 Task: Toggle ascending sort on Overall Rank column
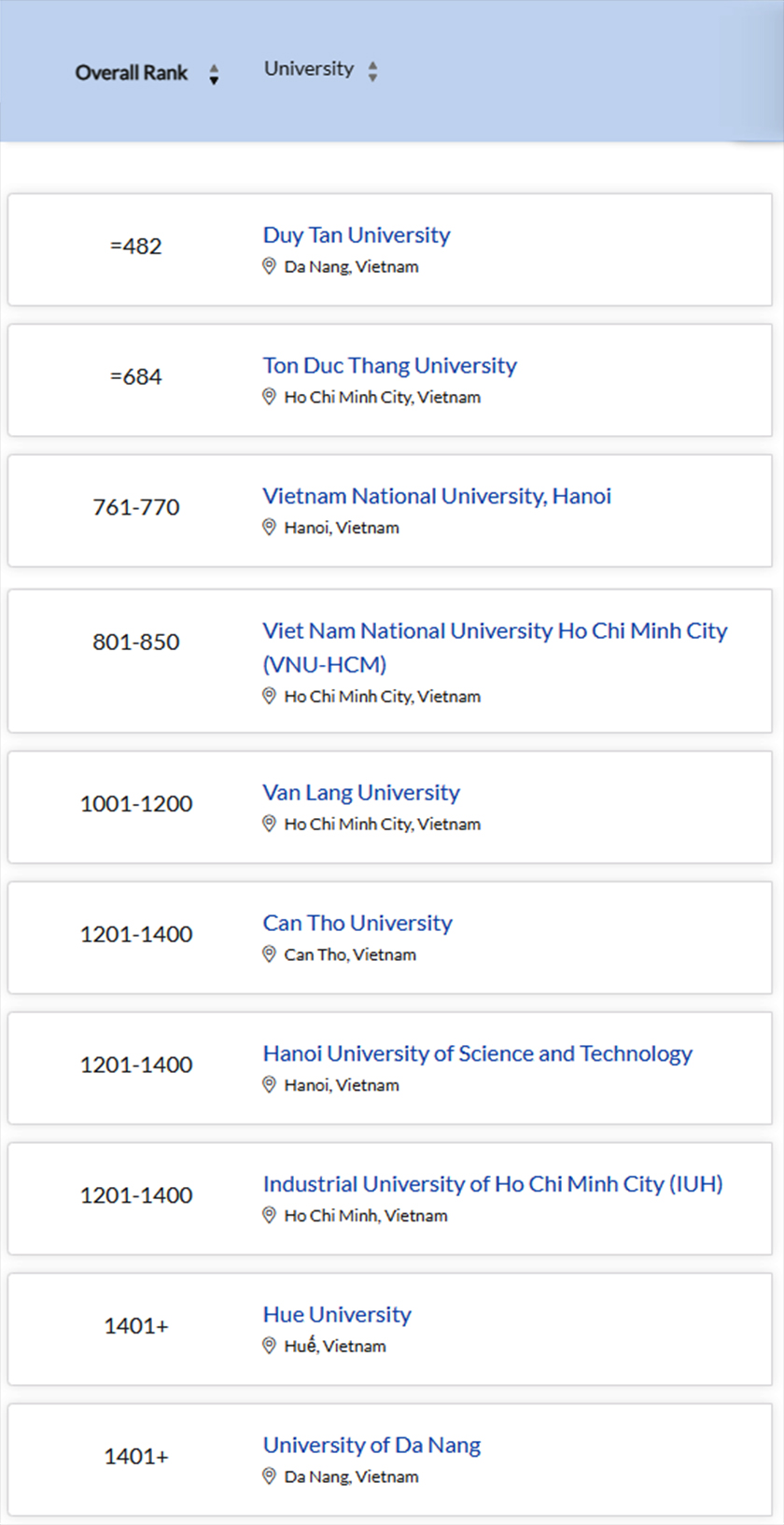click(x=215, y=68)
